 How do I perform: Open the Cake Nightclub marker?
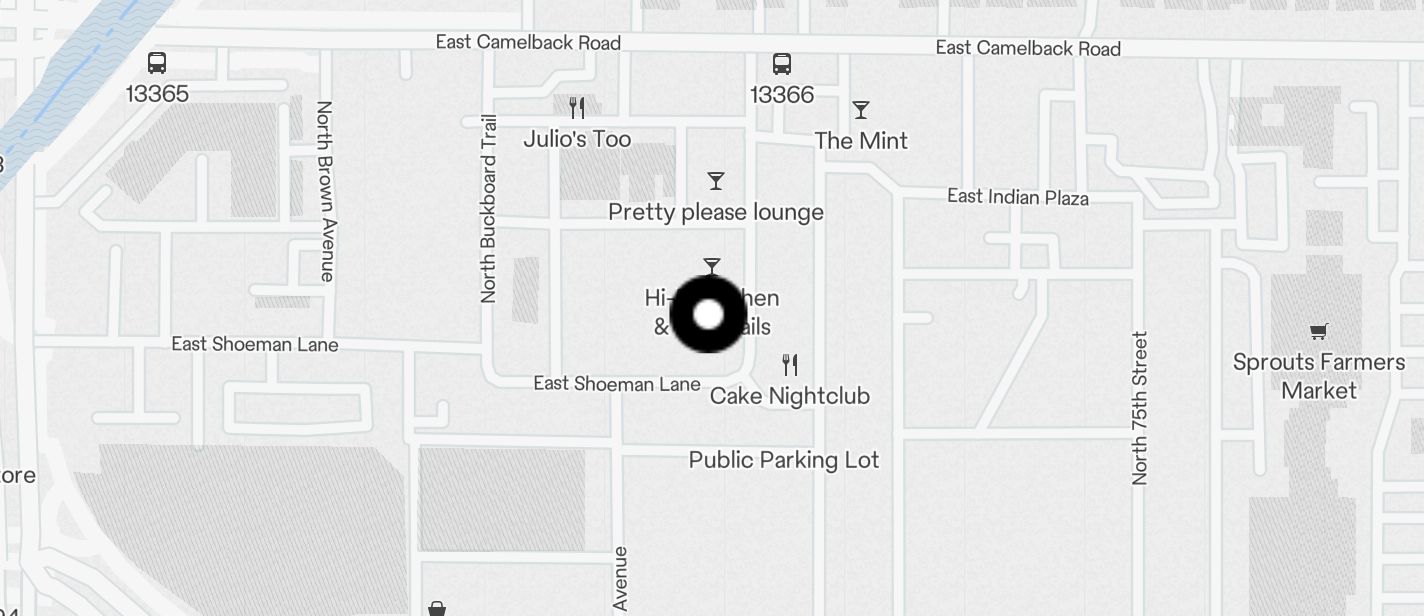[790, 364]
